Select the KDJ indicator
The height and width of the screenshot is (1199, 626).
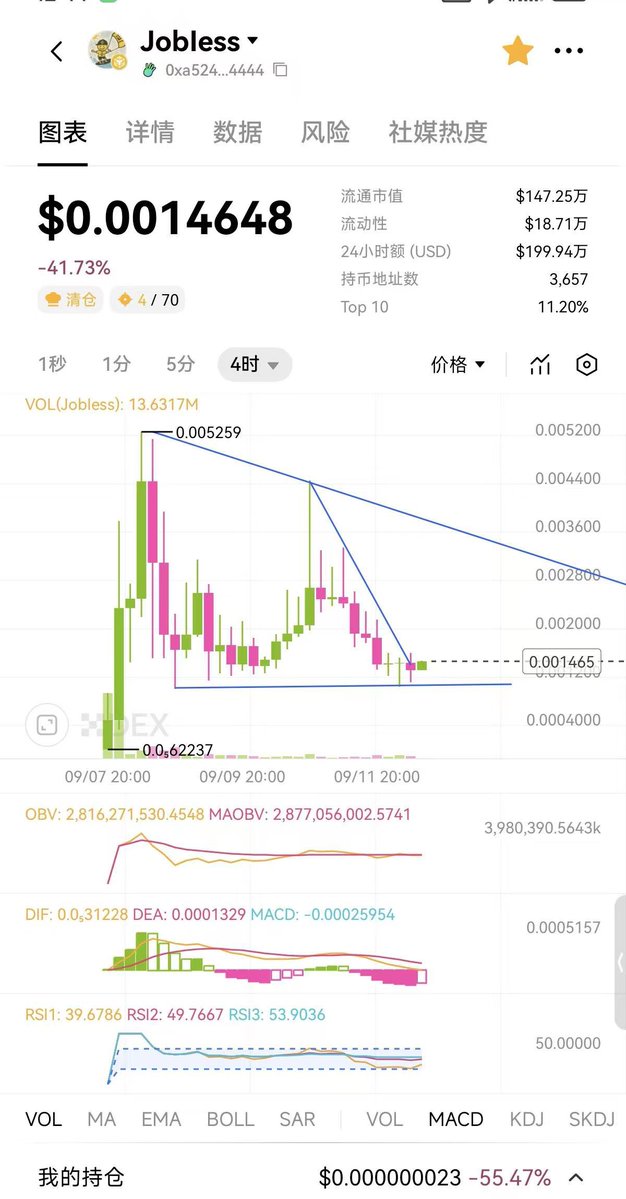pyautogui.click(x=527, y=1119)
